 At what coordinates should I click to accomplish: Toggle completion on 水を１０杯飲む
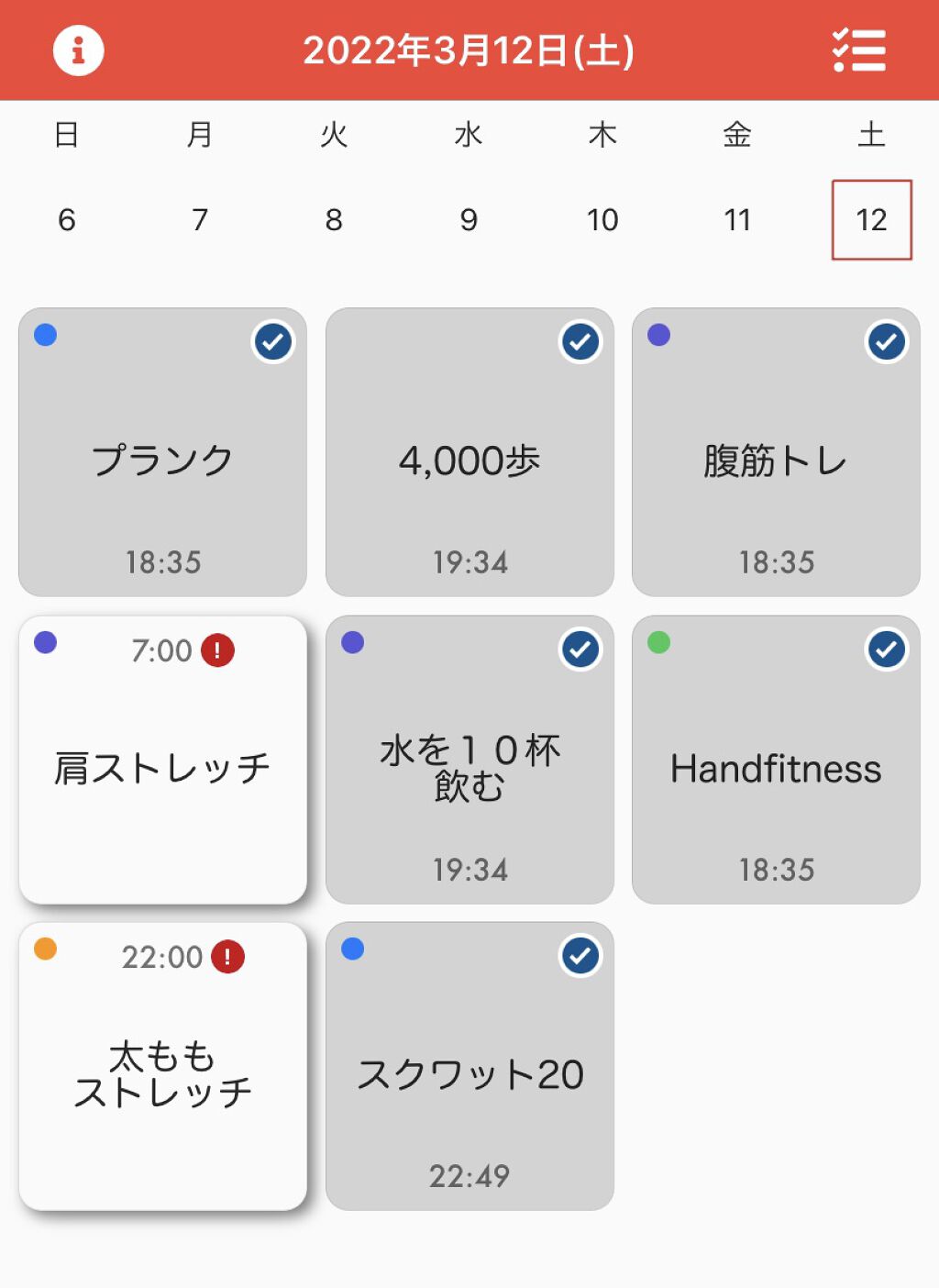point(580,650)
